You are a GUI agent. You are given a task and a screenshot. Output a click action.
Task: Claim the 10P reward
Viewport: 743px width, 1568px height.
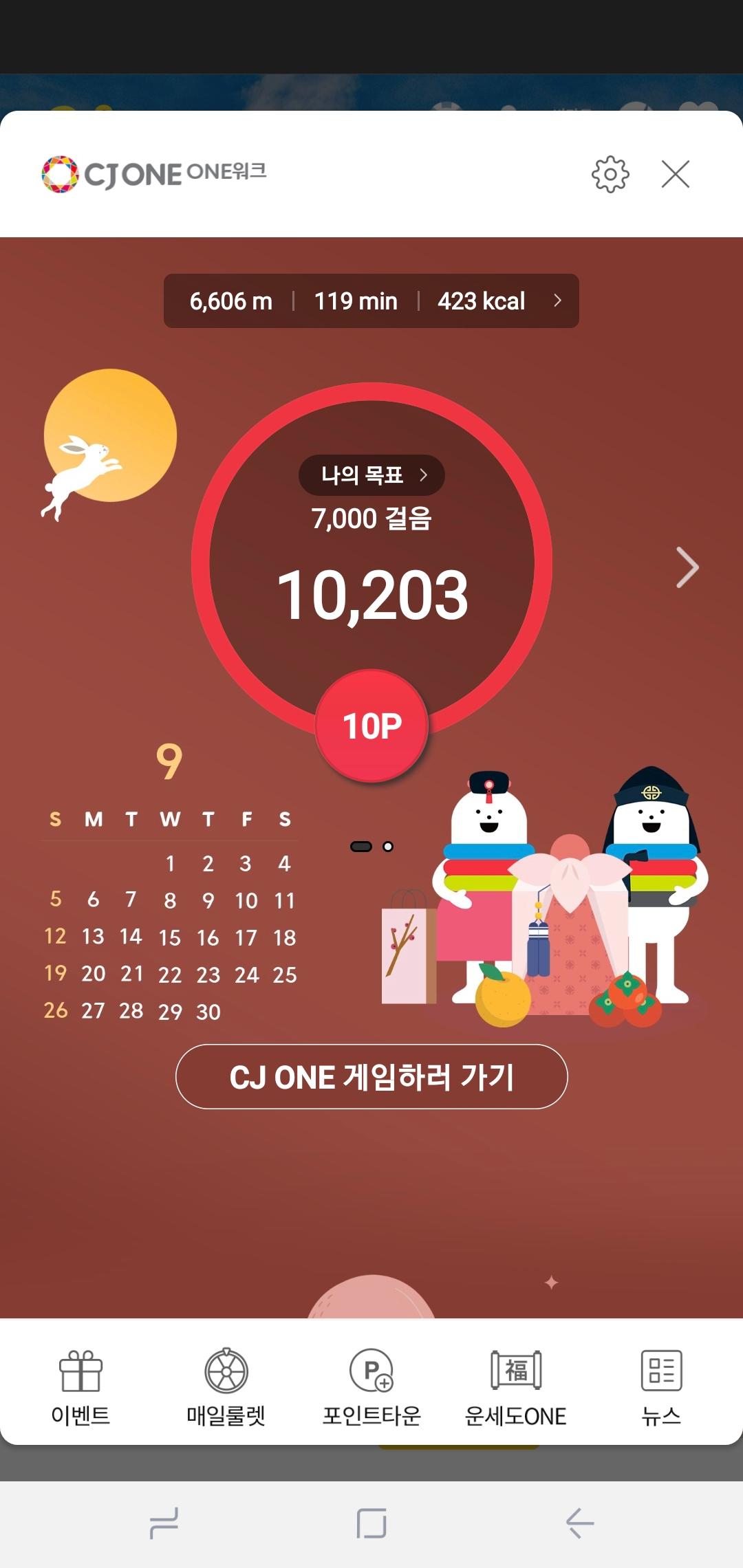pos(371,726)
